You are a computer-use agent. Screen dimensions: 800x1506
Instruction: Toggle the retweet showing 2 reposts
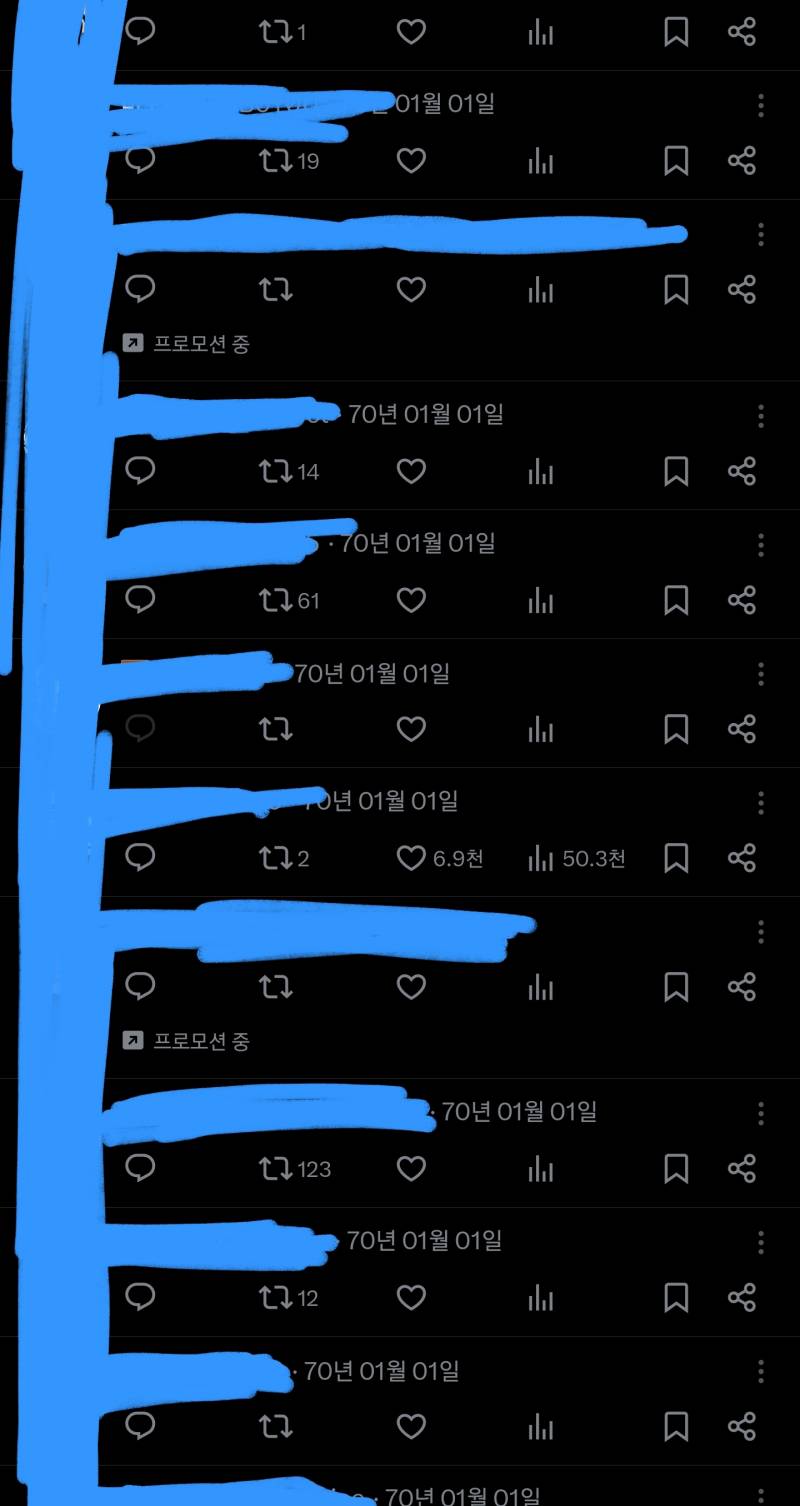click(x=275, y=858)
